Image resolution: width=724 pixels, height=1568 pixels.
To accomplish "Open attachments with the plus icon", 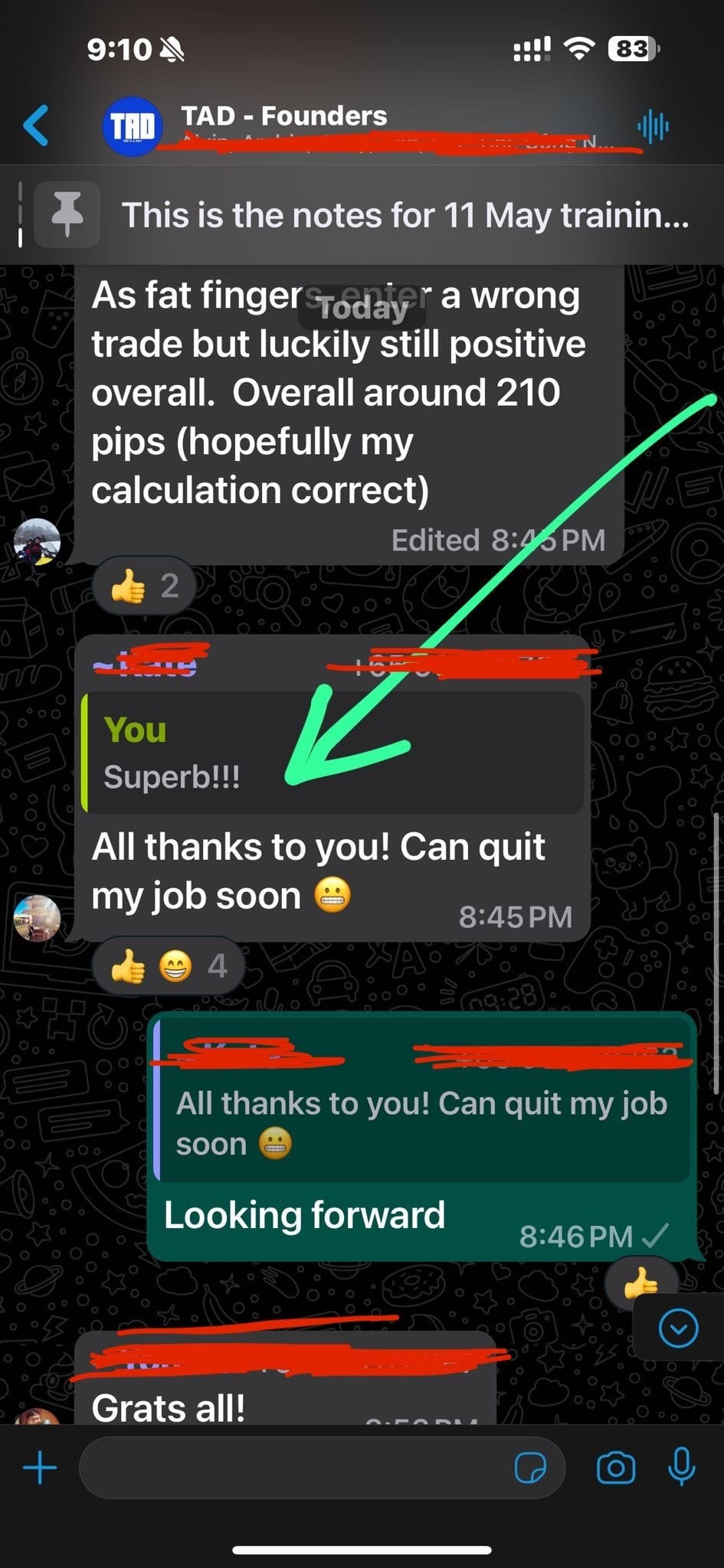I will pos(40,1468).
